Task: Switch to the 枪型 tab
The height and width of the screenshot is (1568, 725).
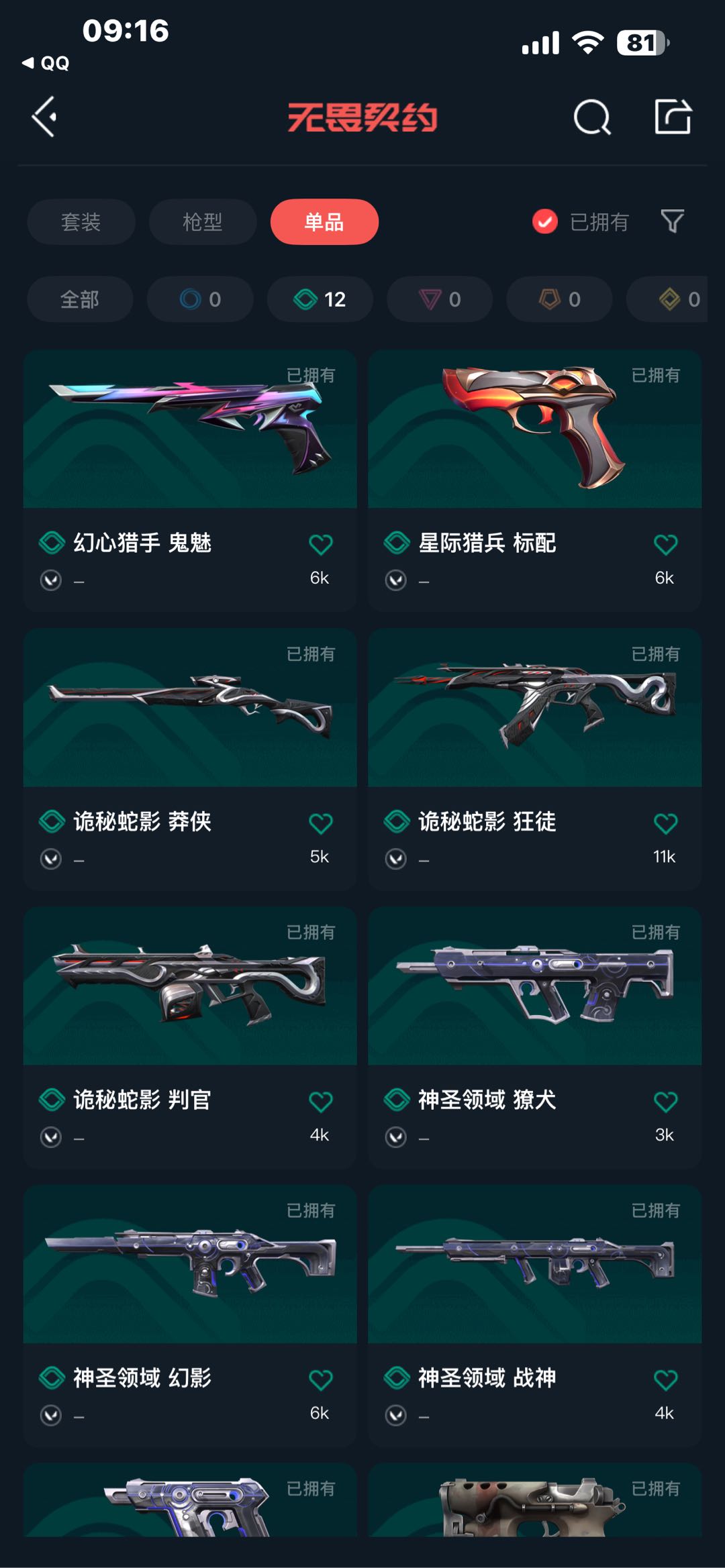Action: (202, 222)
